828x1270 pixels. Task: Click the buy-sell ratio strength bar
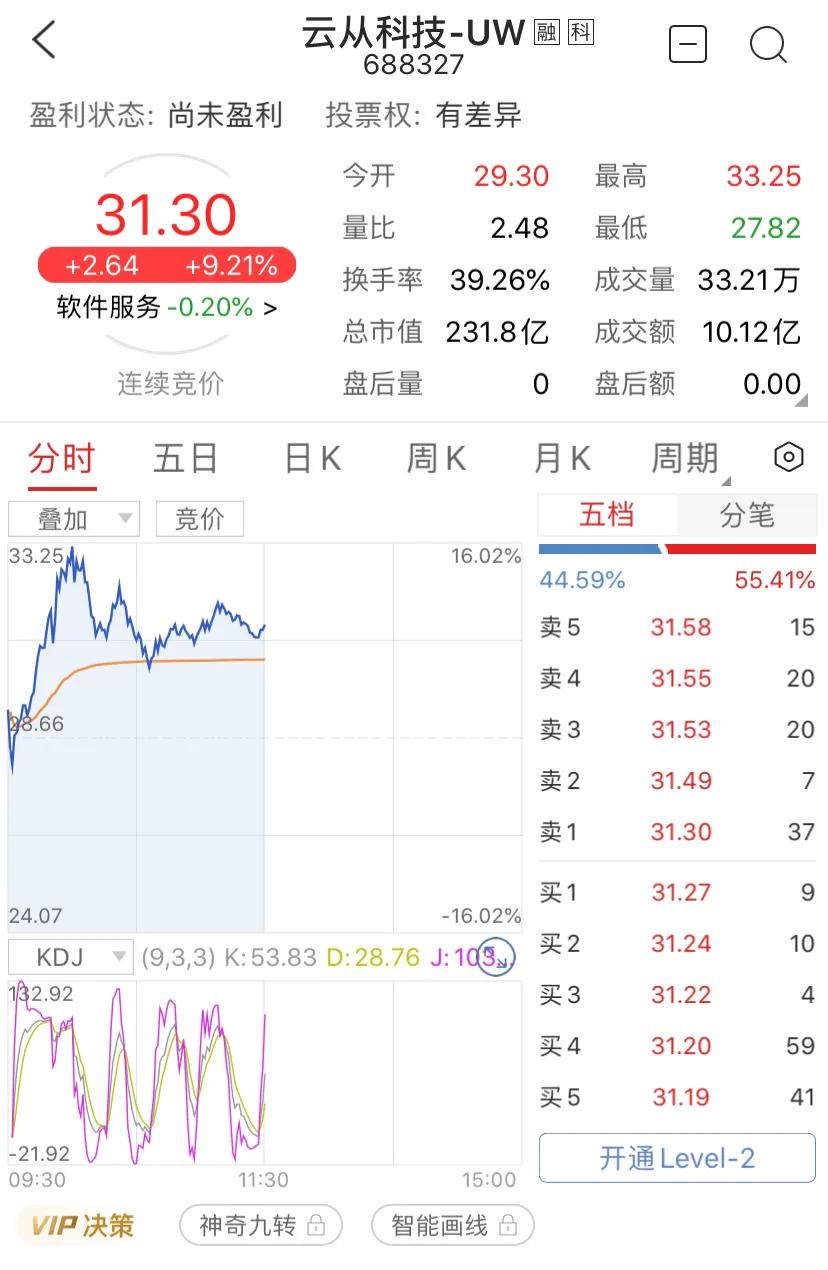pyautogui.click(x=677, y=548)
